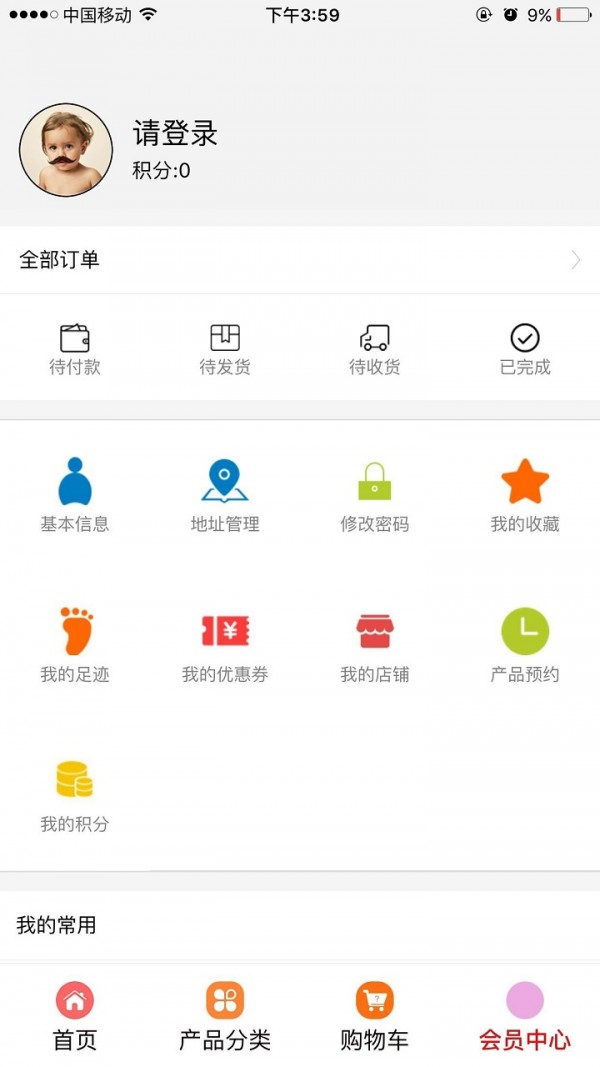This screenshot has height=1067, width=600.
Task: Check 待收货 orders
Action: [375, 349]
